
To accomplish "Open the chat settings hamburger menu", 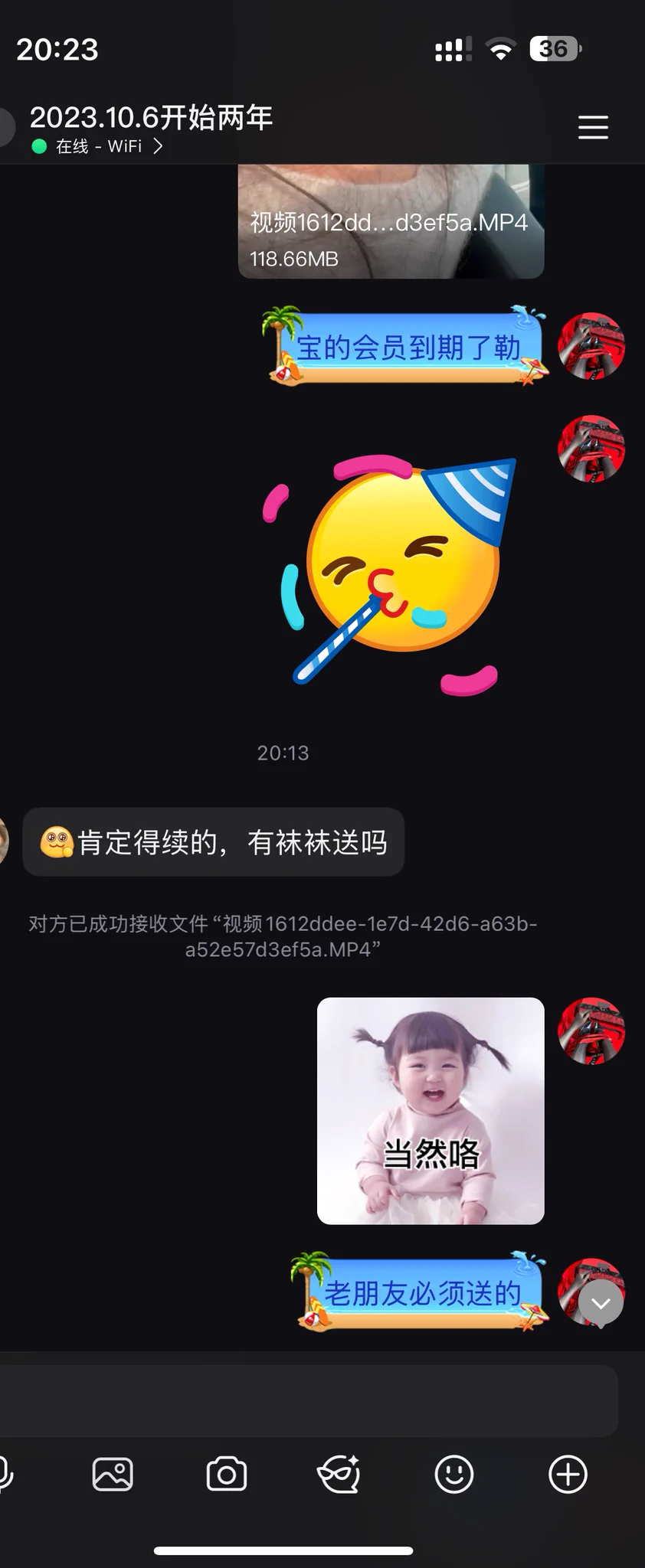I will (x=593, y=127).
